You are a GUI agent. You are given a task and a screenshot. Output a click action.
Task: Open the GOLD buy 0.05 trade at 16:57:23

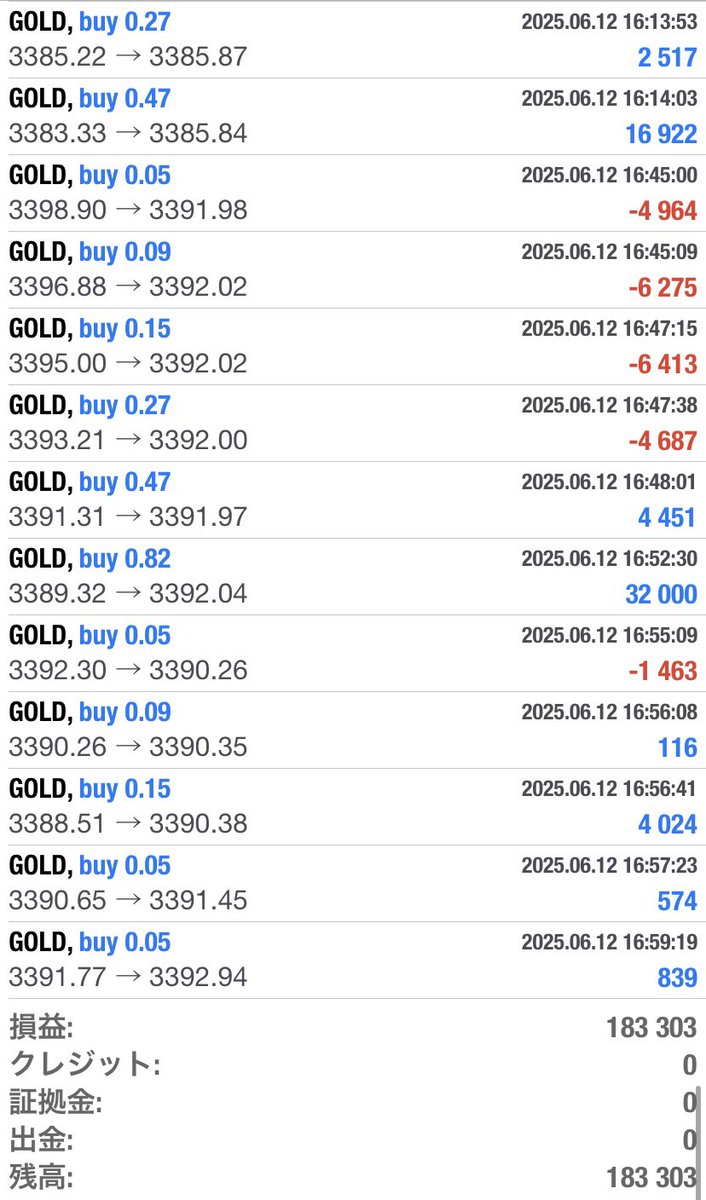pos(353,883)
